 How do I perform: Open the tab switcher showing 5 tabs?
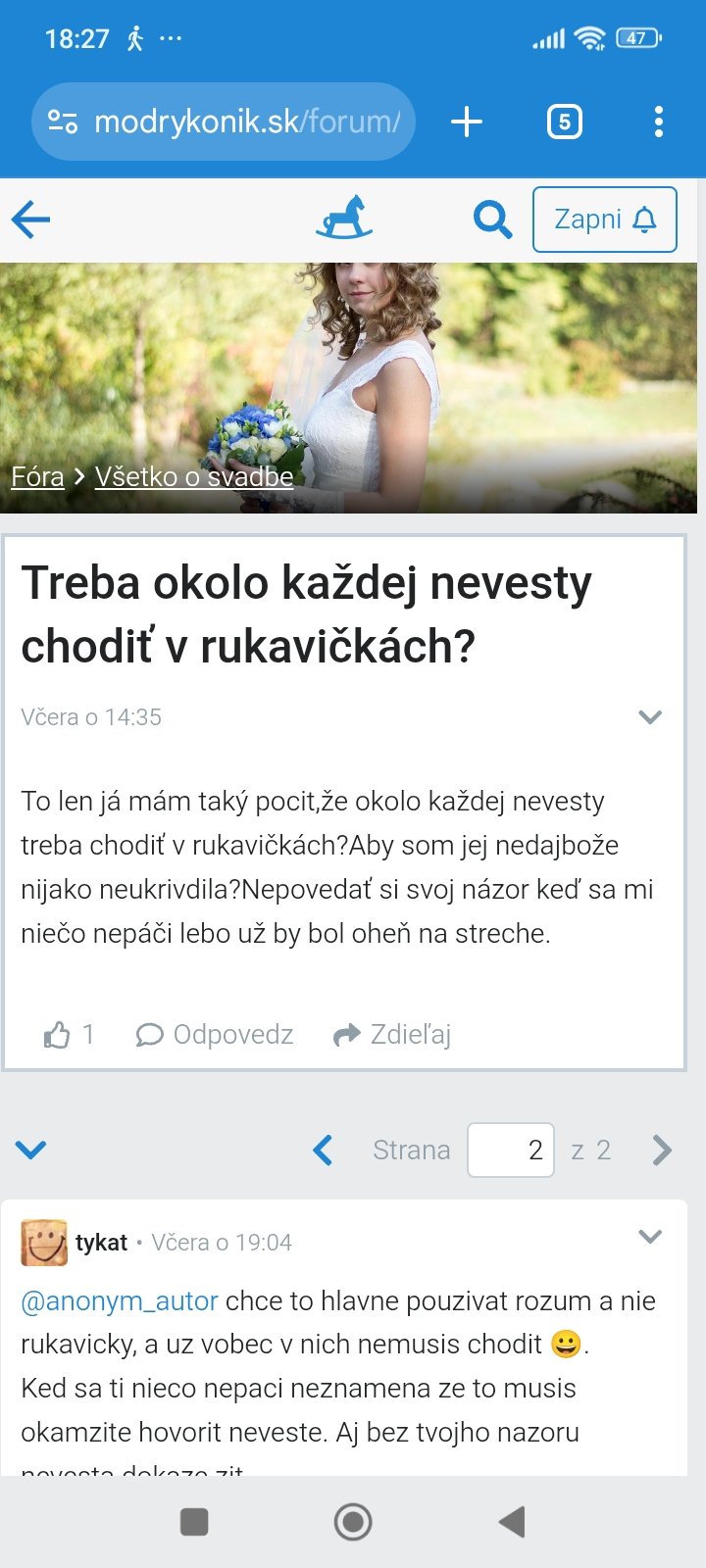pyautogui.click(x=564, y=122)
